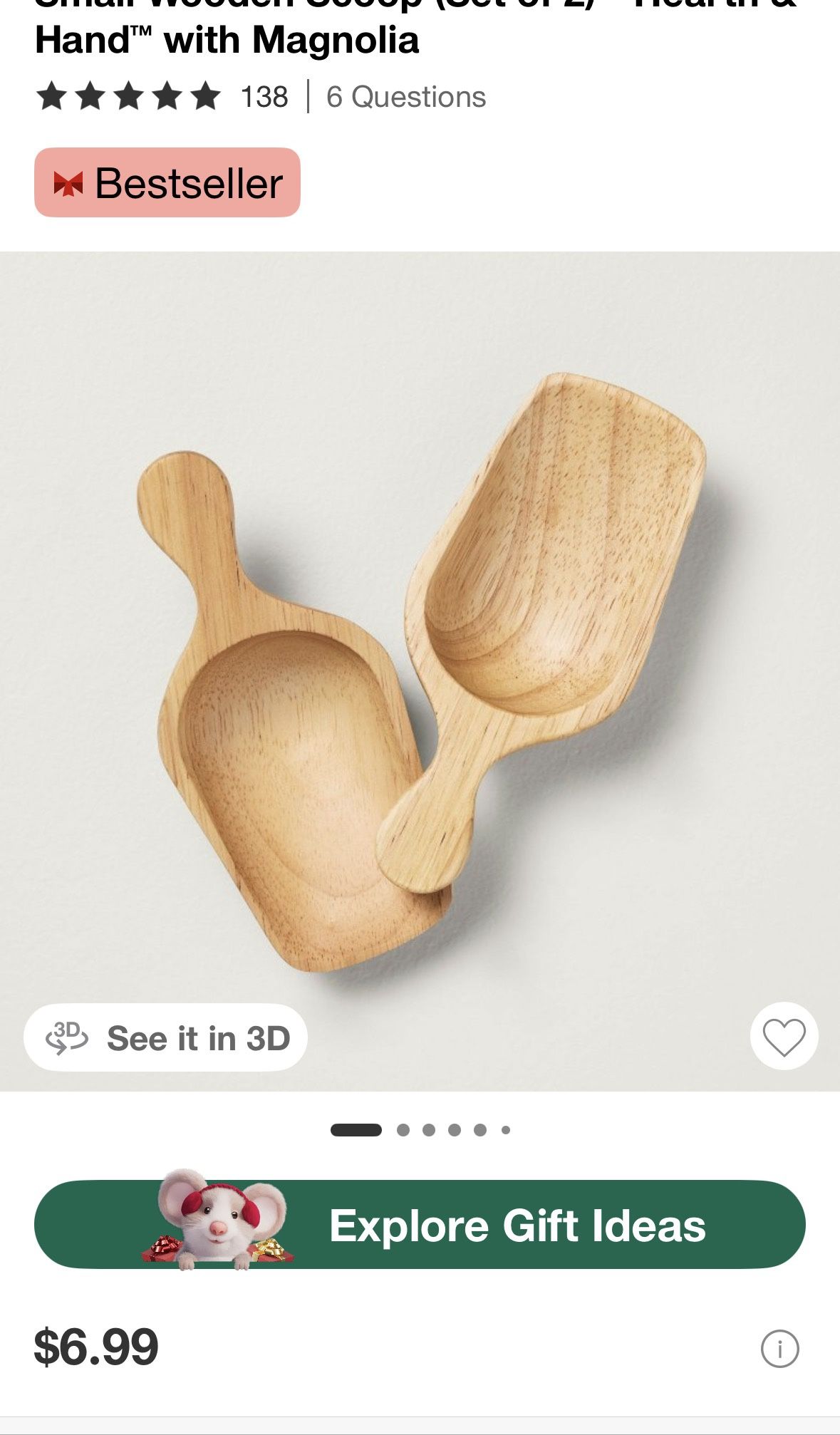Image resolution: width=840 pixels, height=1435 pixels.
Task: Click the middle dot of the image indicator
Action: (x=427, y=1129)
